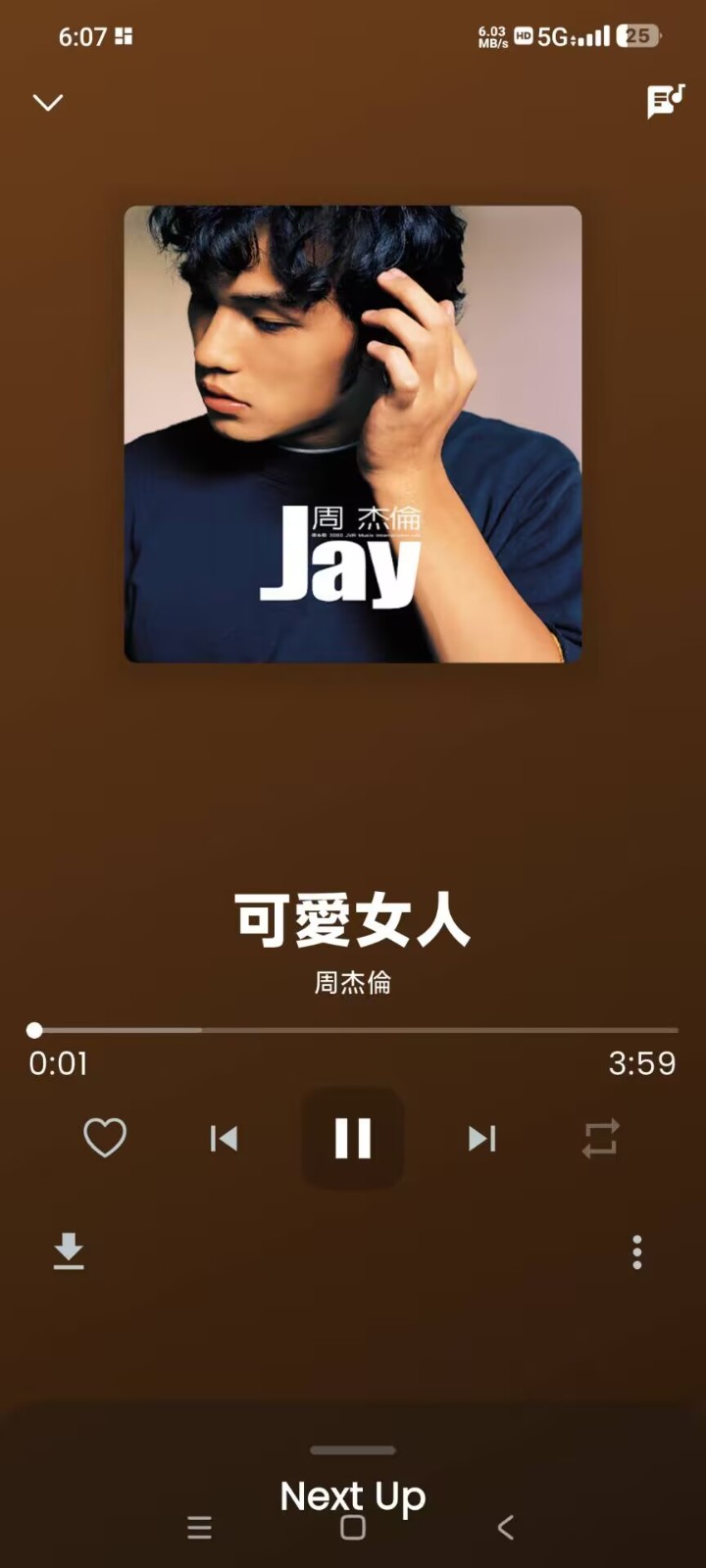The height and width of the screenshot is (1568, 706).
Task: Seek using the playback progress slider
Action: point(352,1030)
